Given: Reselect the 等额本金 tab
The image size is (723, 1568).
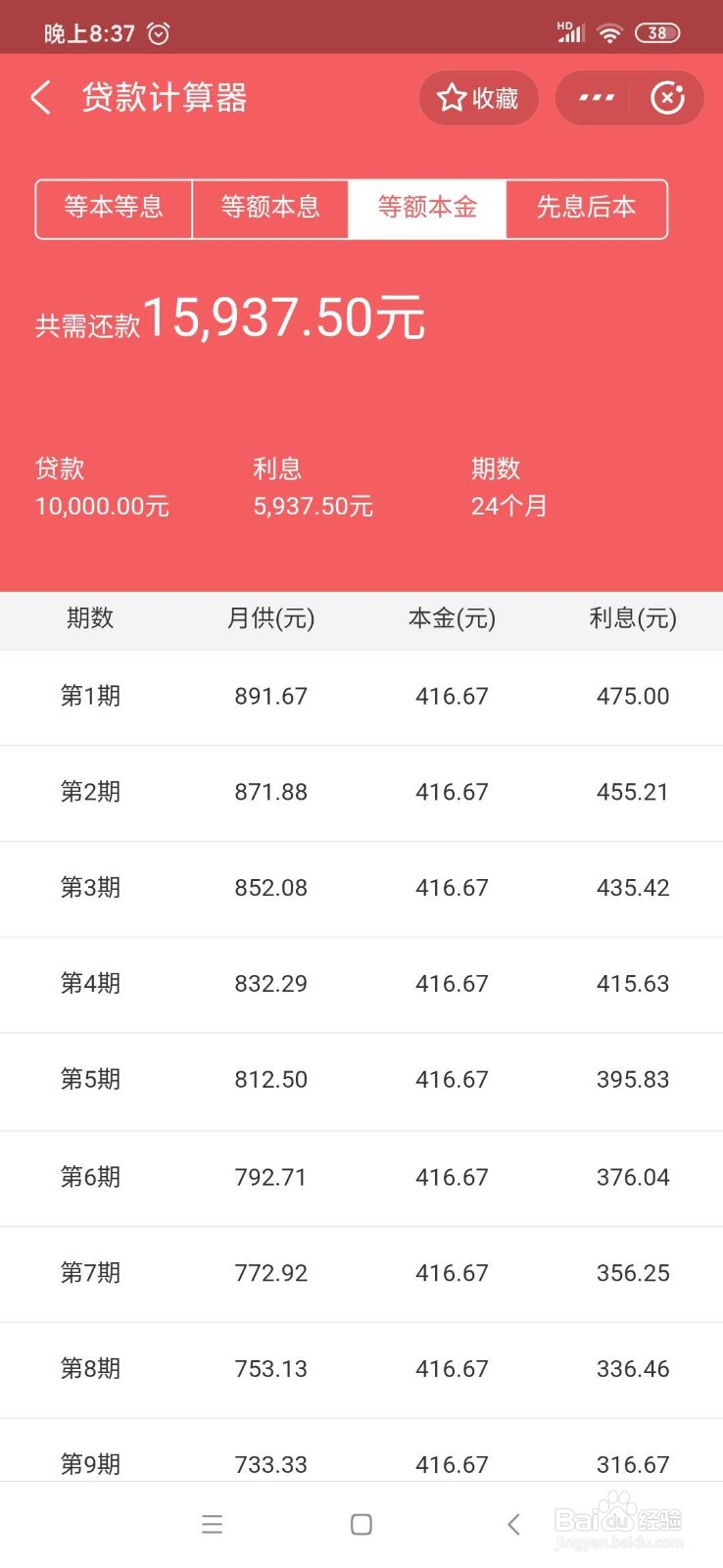Looking at the screenshot, I should [428, 208].
